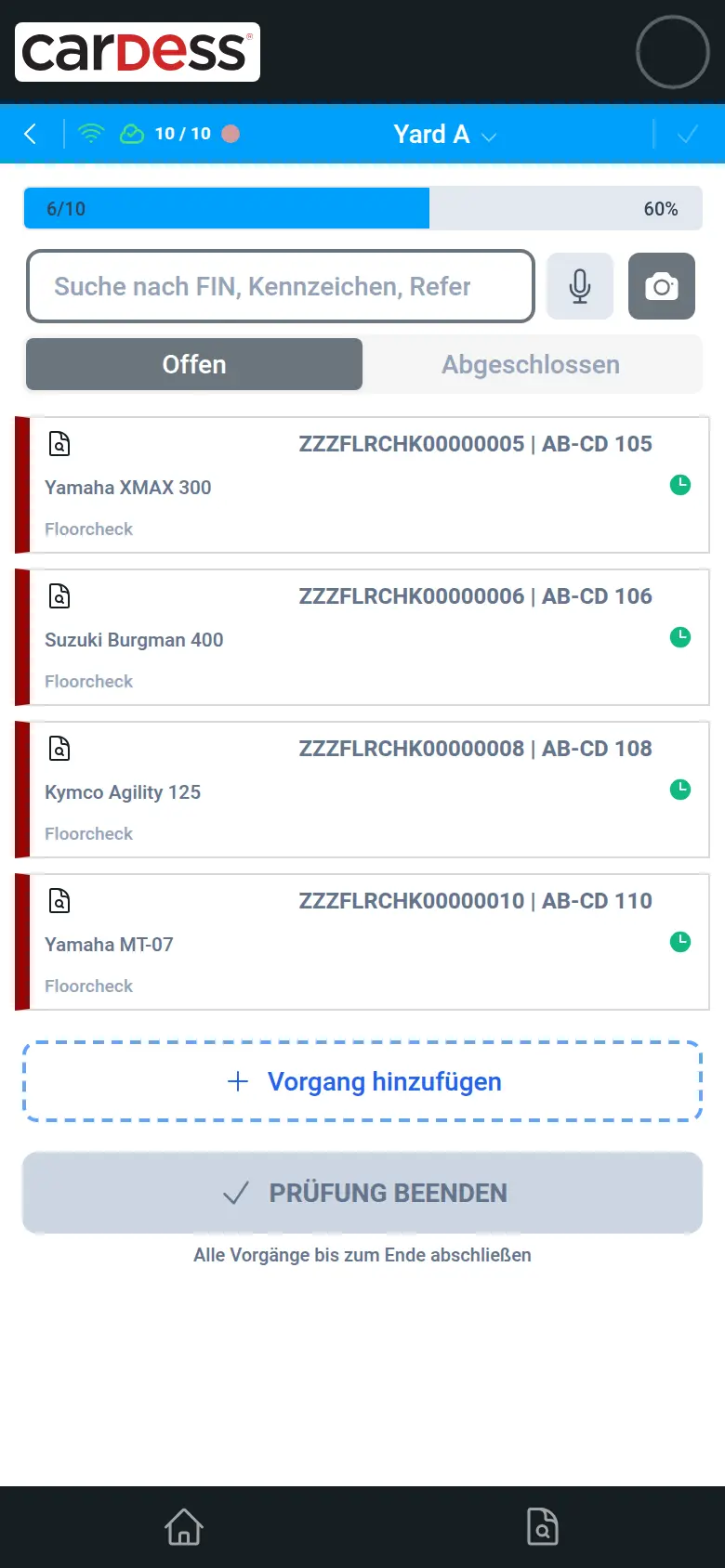Open the camera scanner button
Screen dimensions: 725x1568
coord(662,286)
